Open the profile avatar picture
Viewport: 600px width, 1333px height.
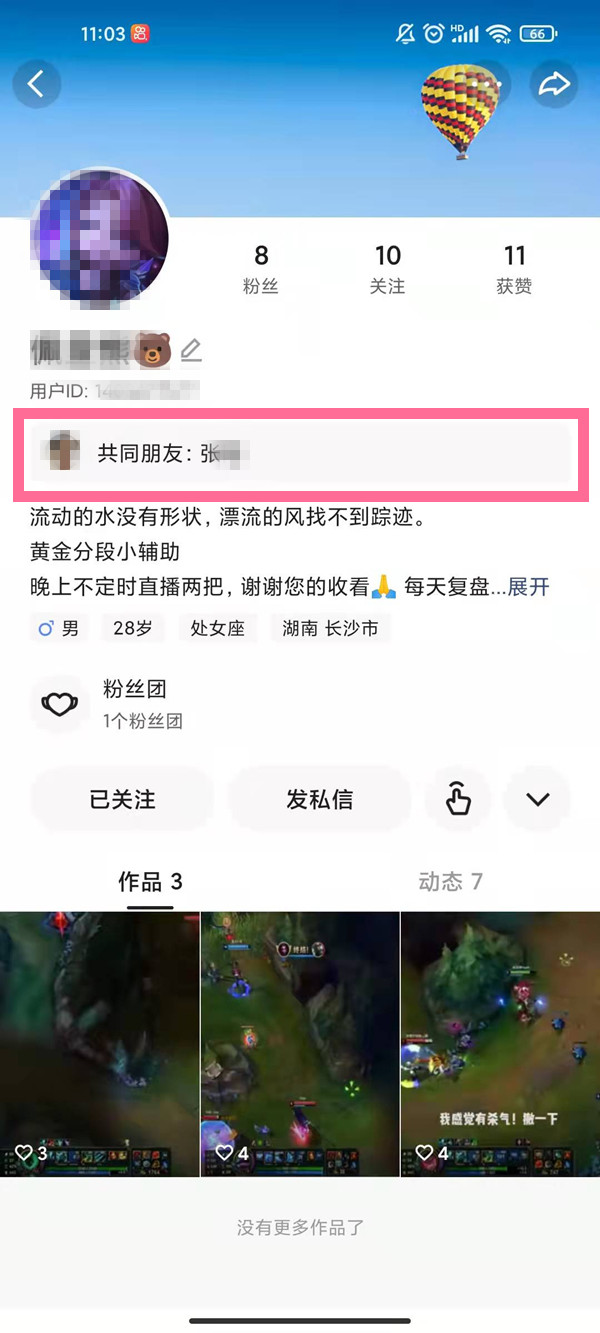pyautogui.click(x=100, y=237)
